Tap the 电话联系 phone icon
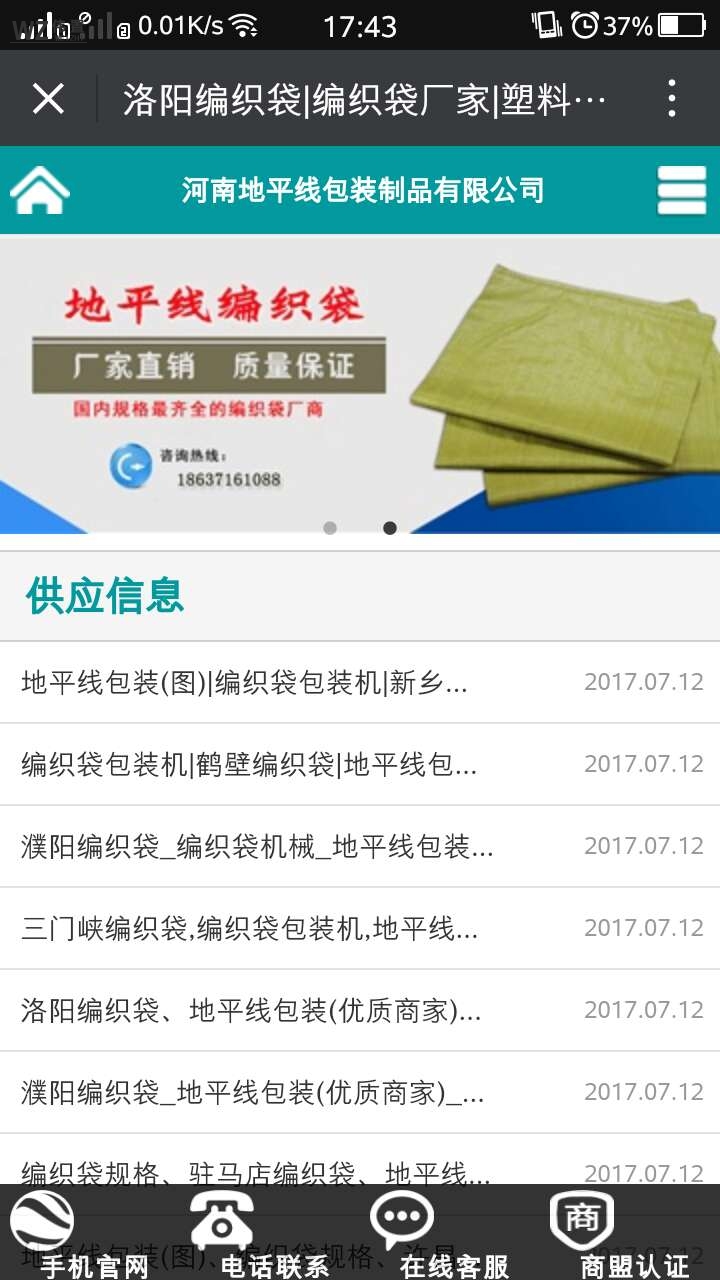Image resolution: width=720 pixels, height=1280 pixels. tap(220, 1220)
